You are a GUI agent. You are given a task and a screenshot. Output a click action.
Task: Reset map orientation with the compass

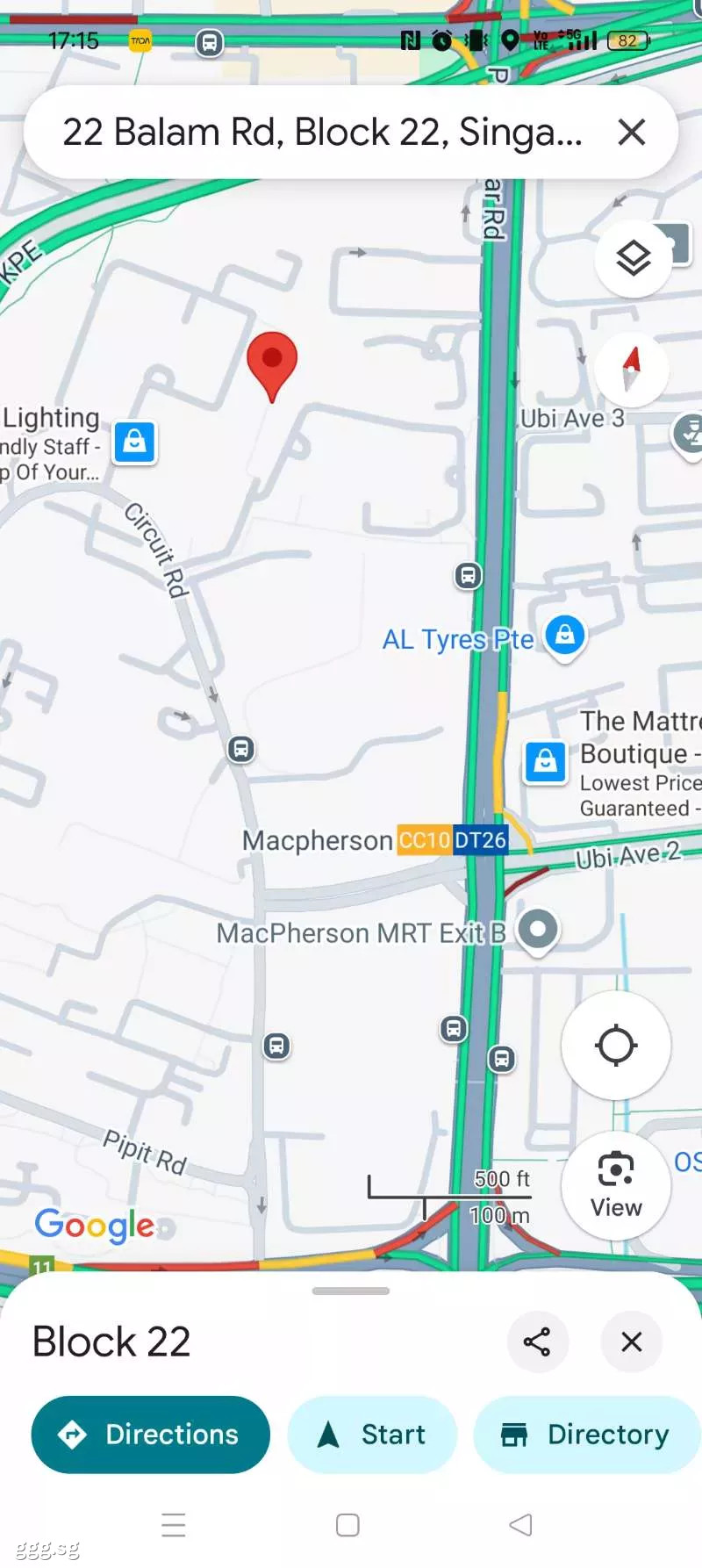[x=632, y=369]
